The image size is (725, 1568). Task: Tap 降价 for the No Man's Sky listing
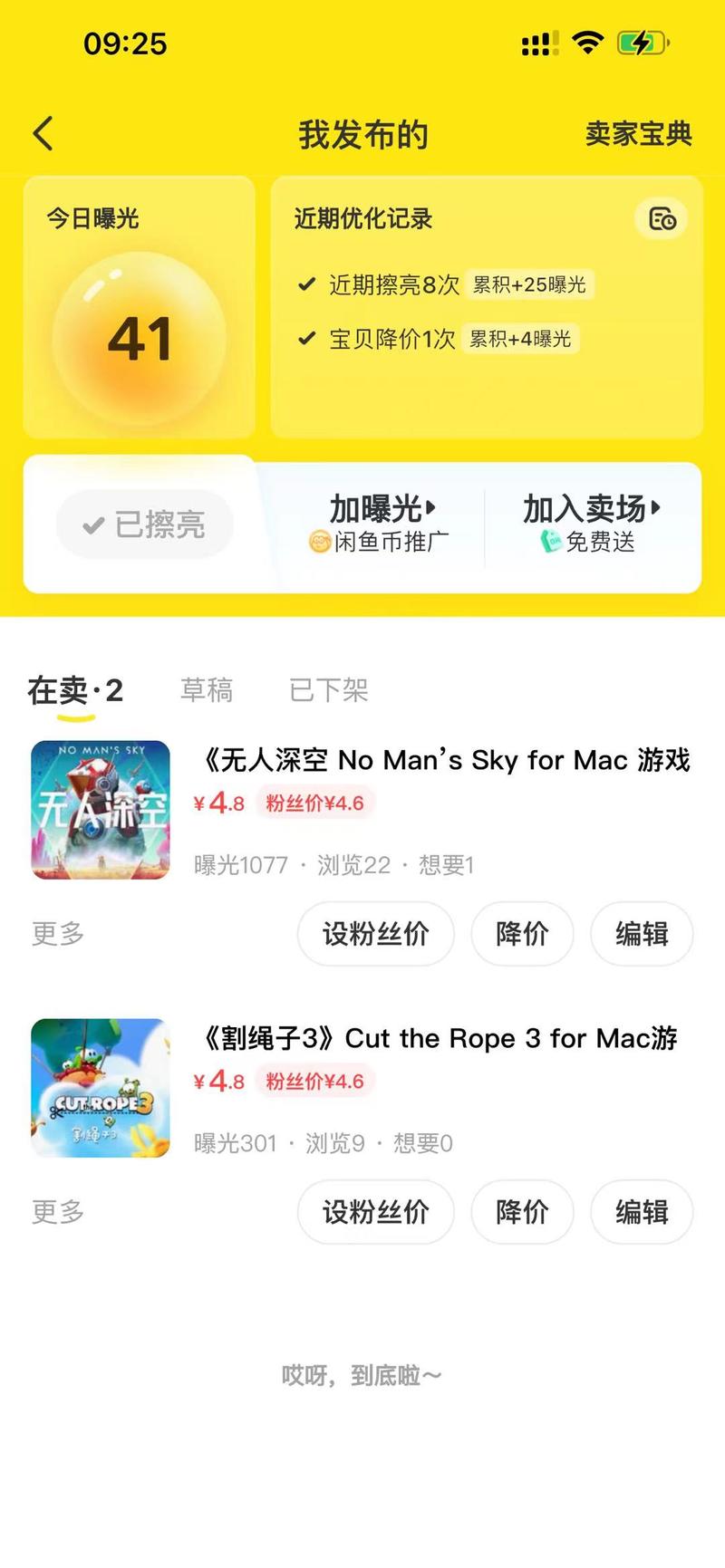click(x=522, y=934)
